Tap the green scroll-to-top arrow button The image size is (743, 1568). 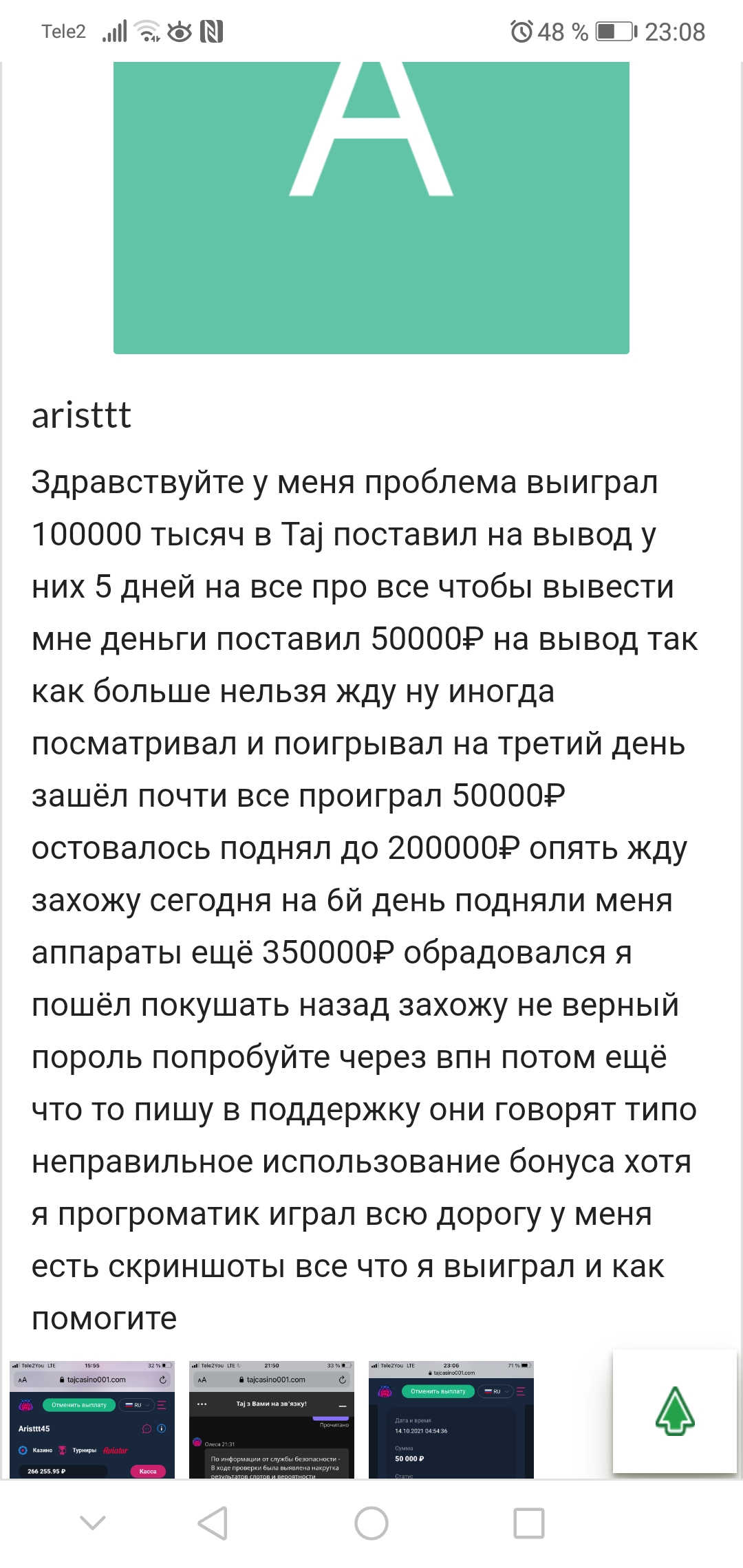[675, 1411]
